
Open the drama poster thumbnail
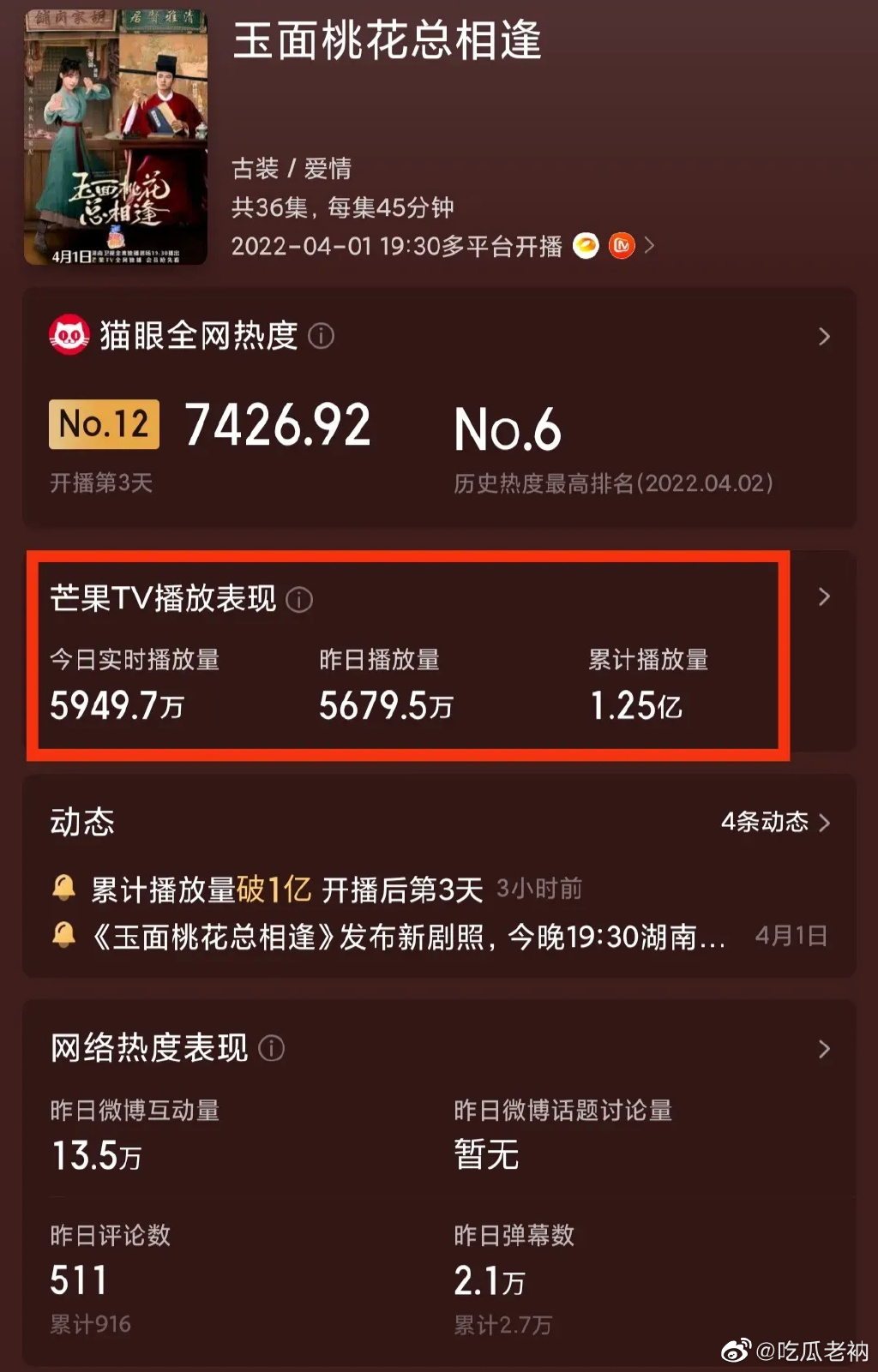(115, 137)
